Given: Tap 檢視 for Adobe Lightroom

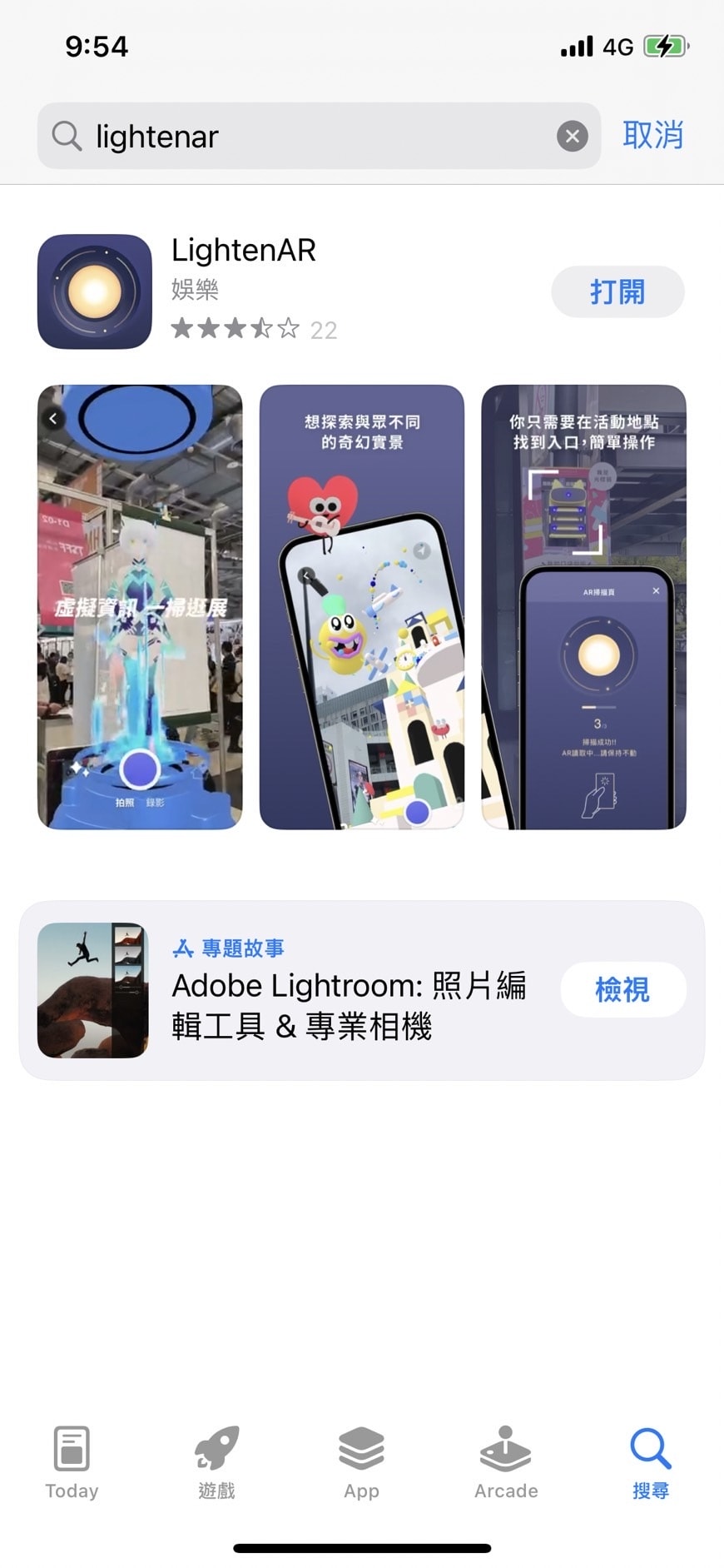Looking at the screenshot, I should (622, 989).
